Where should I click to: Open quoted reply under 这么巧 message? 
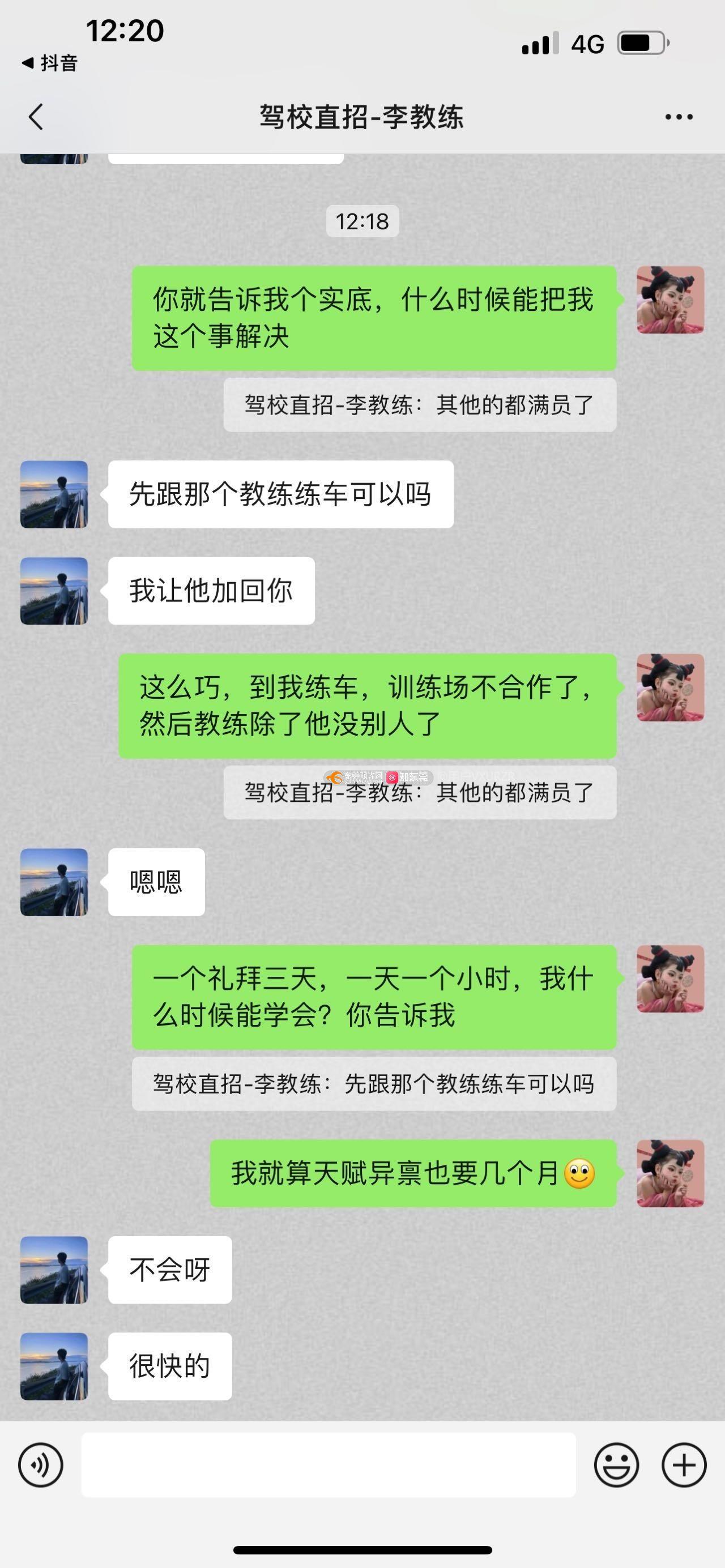point(419,793)
